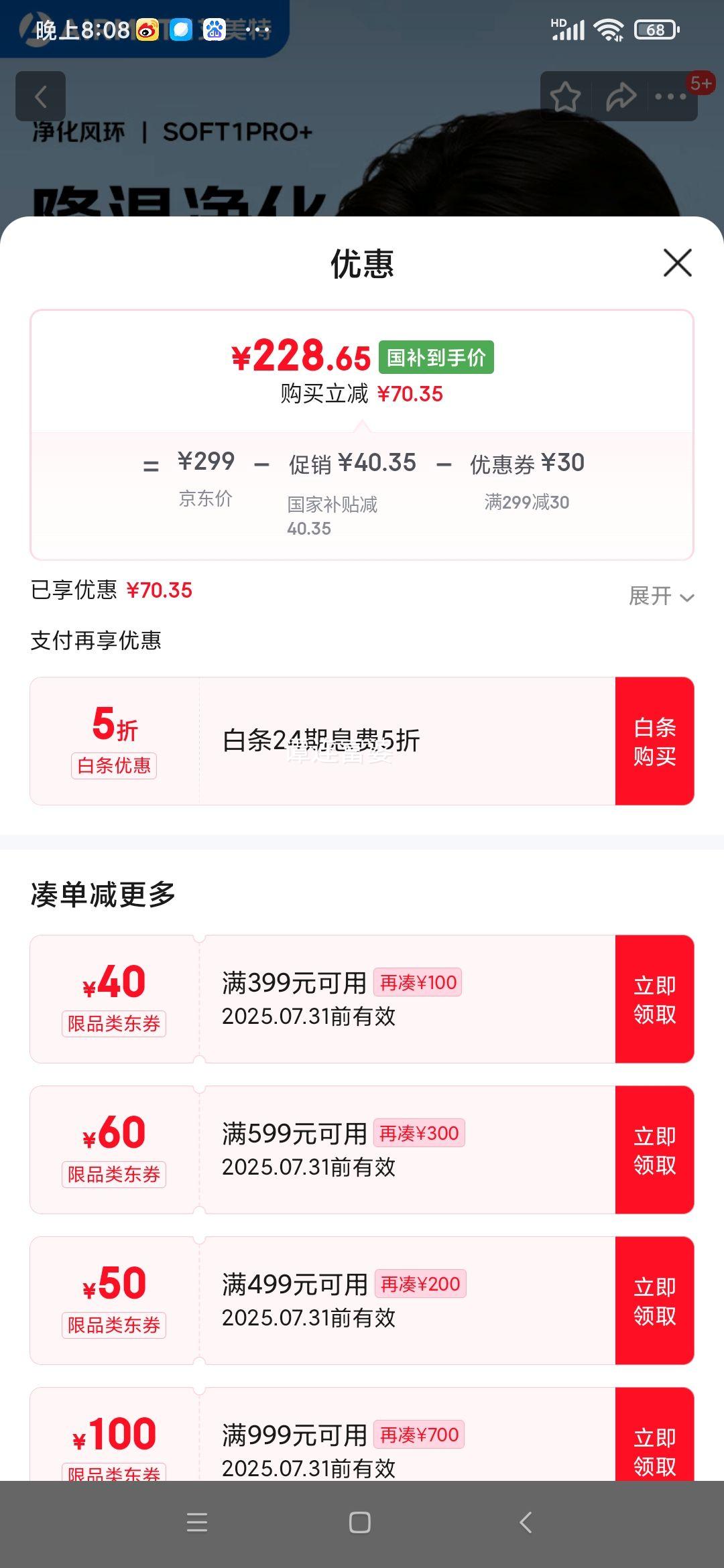This screenshot has height=1568, width=724.
Task: Go back using the top-left arrow
Action: [x=41, y=96]
